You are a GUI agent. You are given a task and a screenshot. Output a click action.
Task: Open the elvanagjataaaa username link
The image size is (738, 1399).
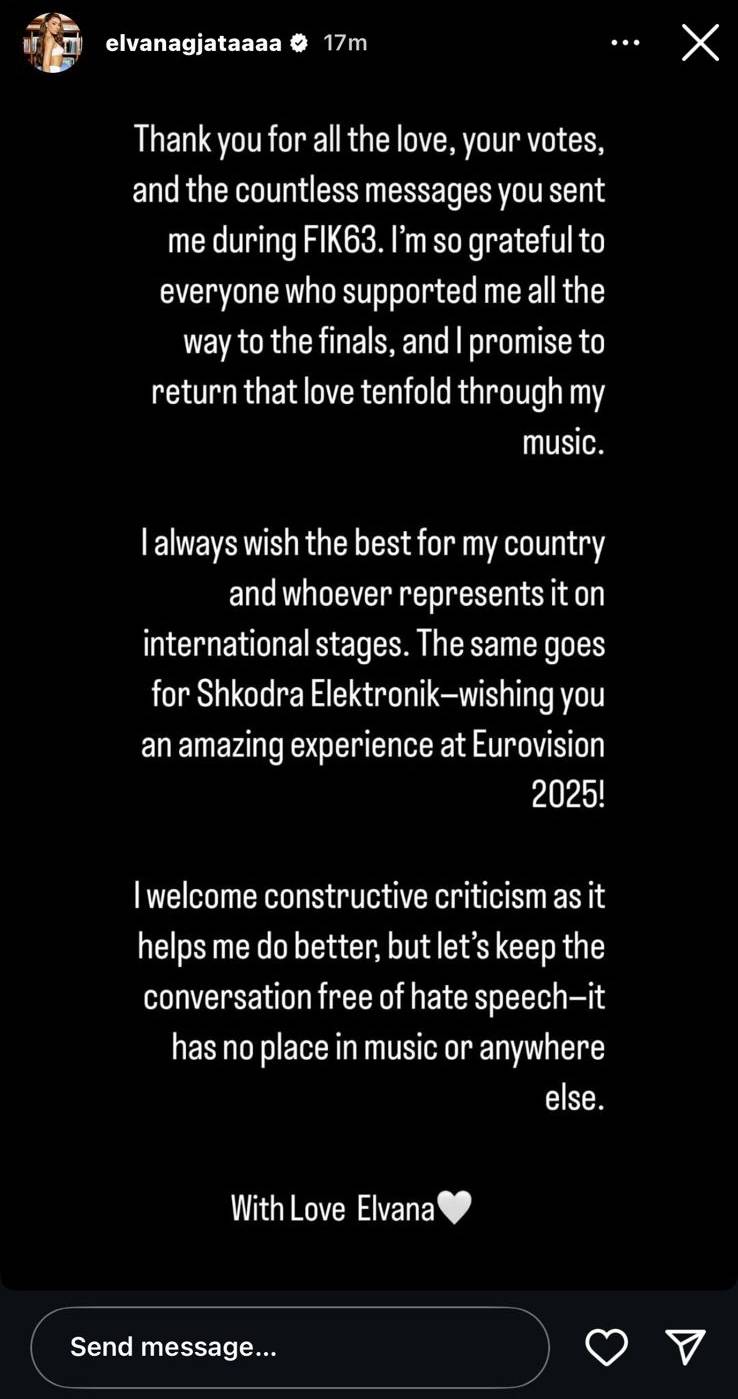point(193,43)
